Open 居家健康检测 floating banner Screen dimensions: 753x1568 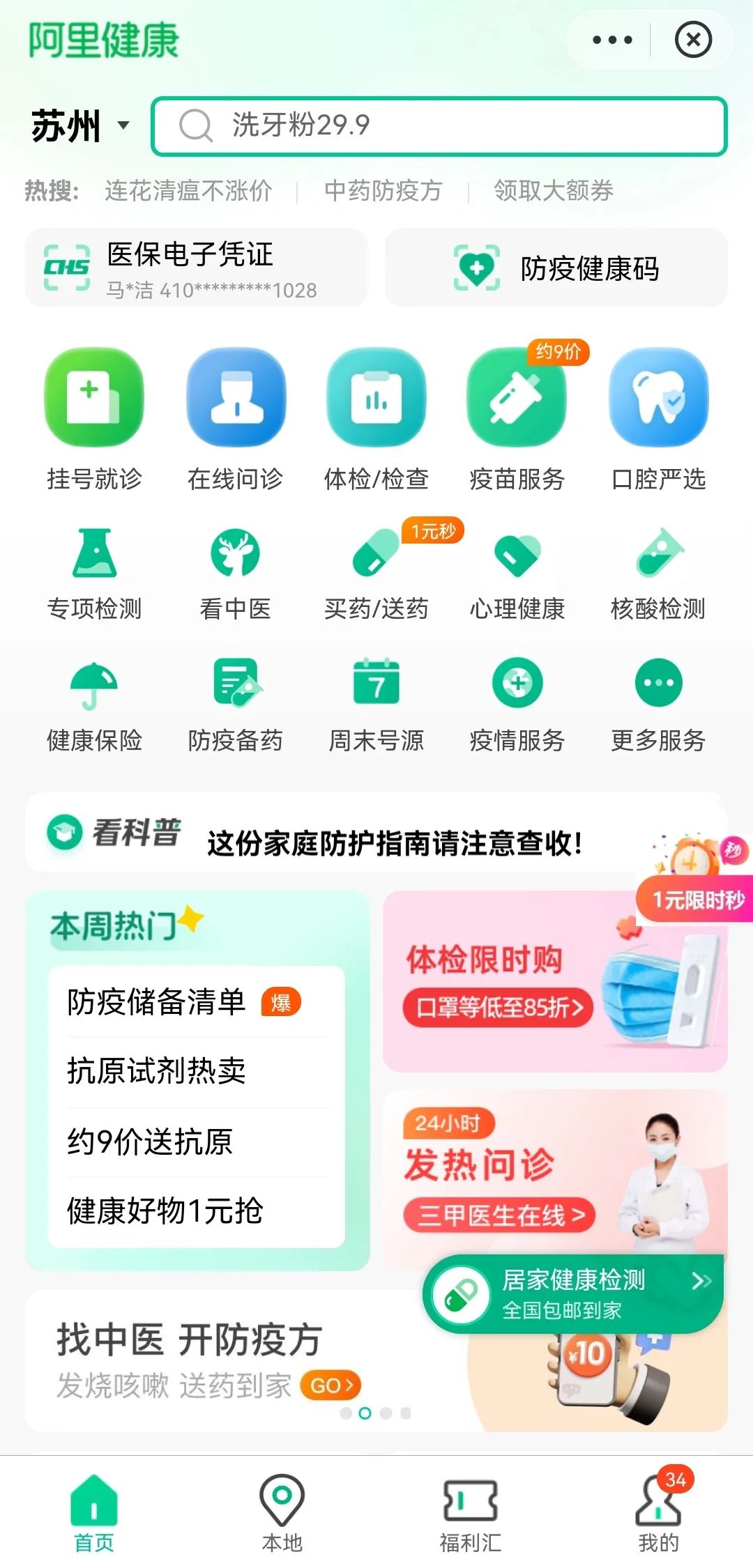click(x=573, y=1294)
